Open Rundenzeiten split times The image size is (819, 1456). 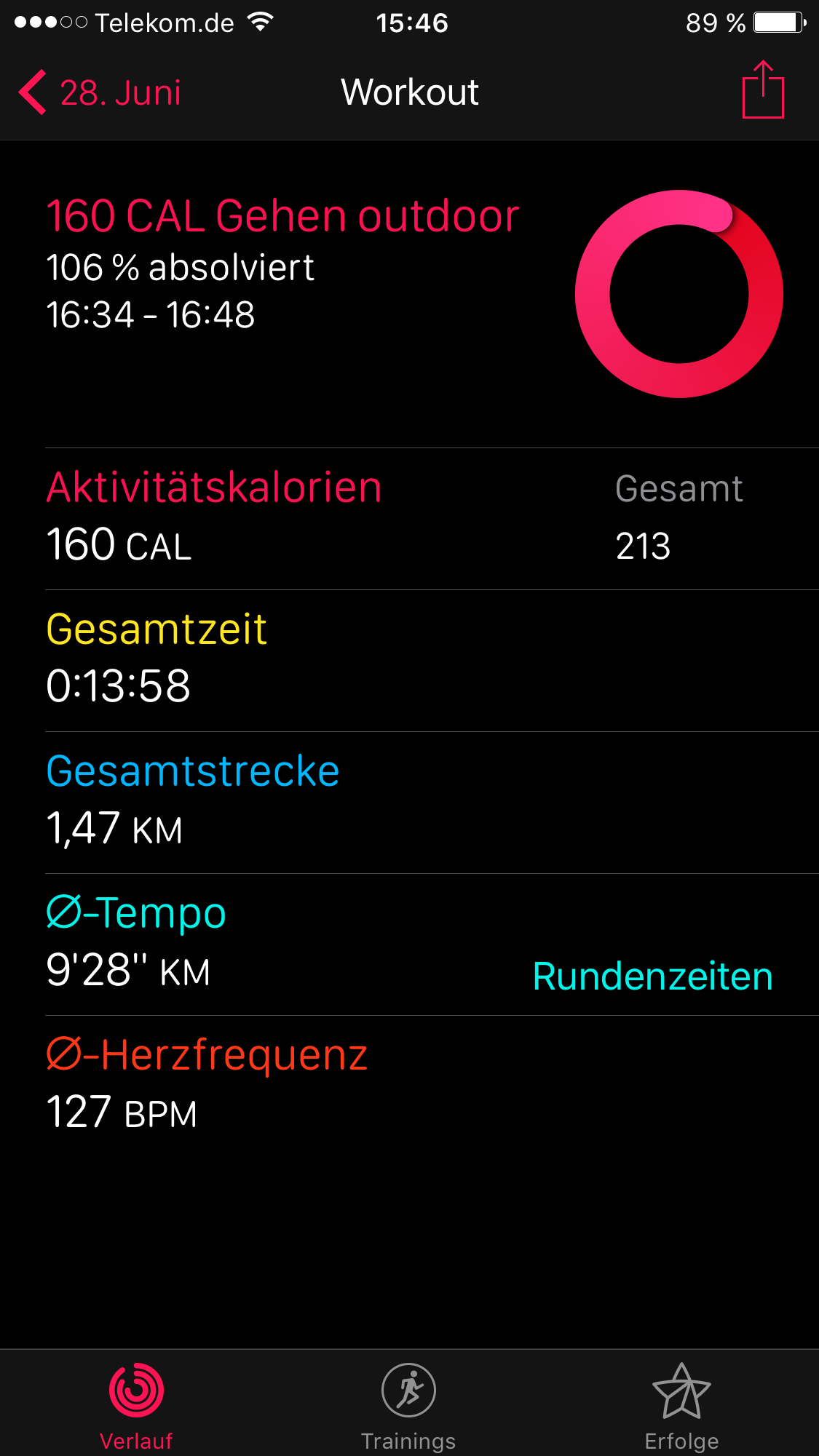(x=652, y=976)
